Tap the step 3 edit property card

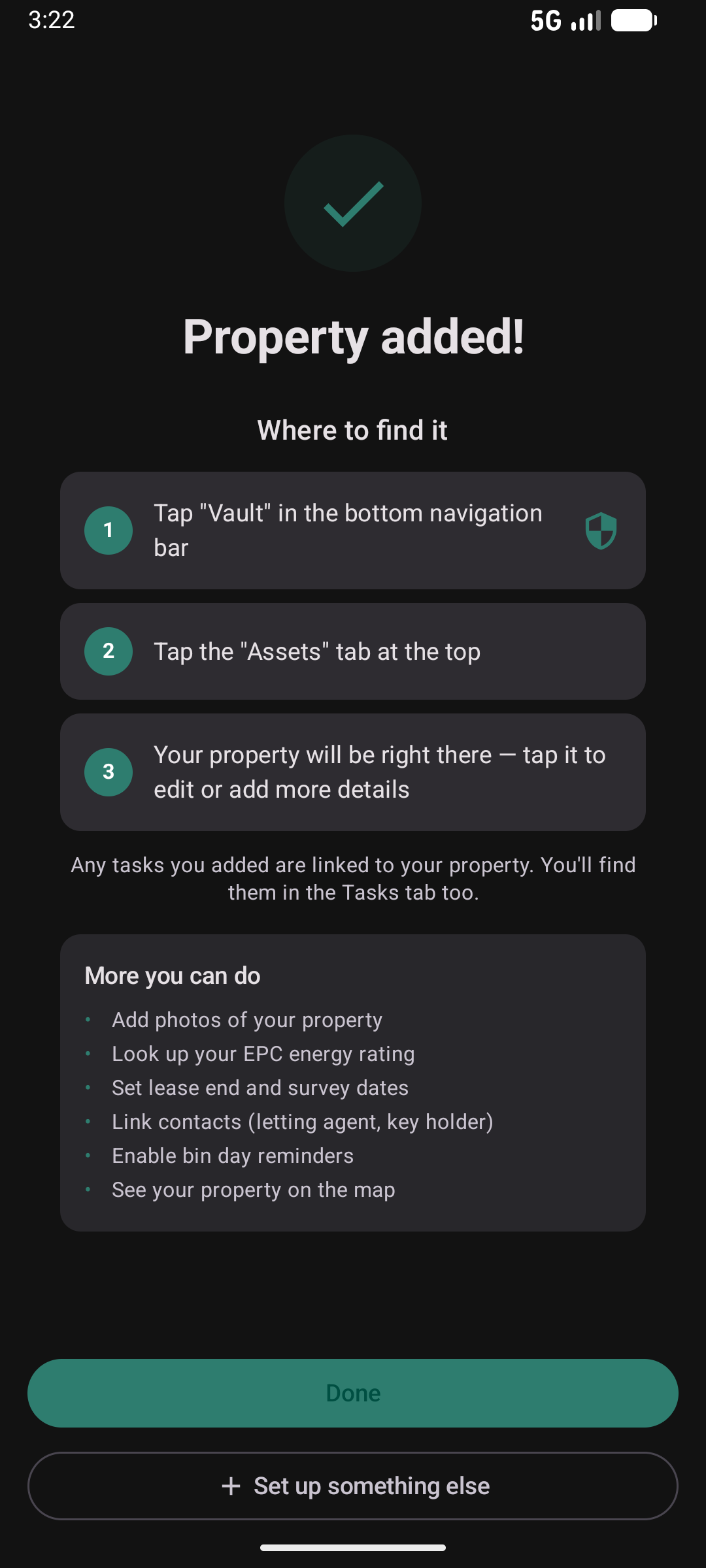353,772
